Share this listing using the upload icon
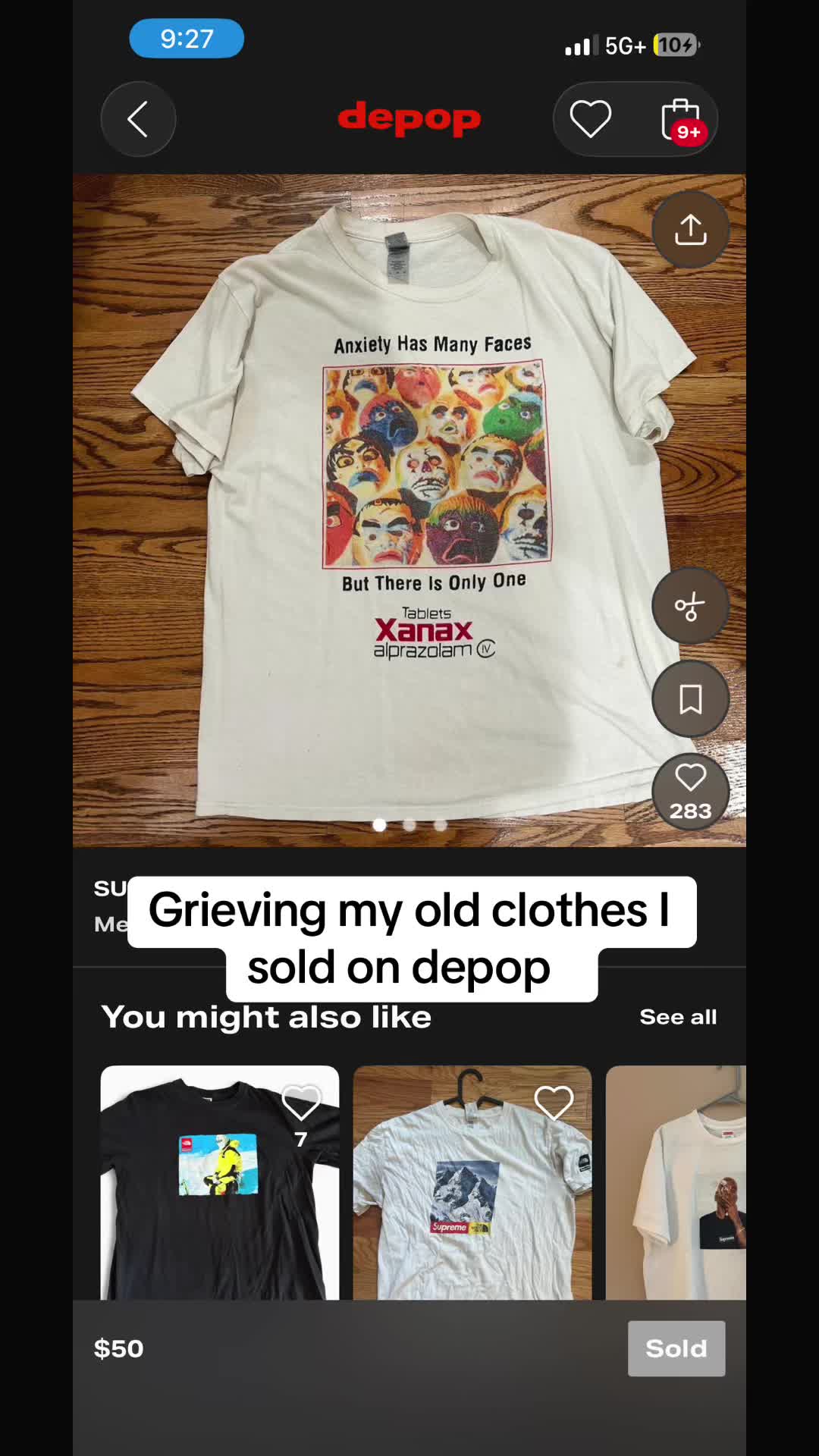Image resolution: width=819 pixels, height=1456 pixels. coord(690,229)
